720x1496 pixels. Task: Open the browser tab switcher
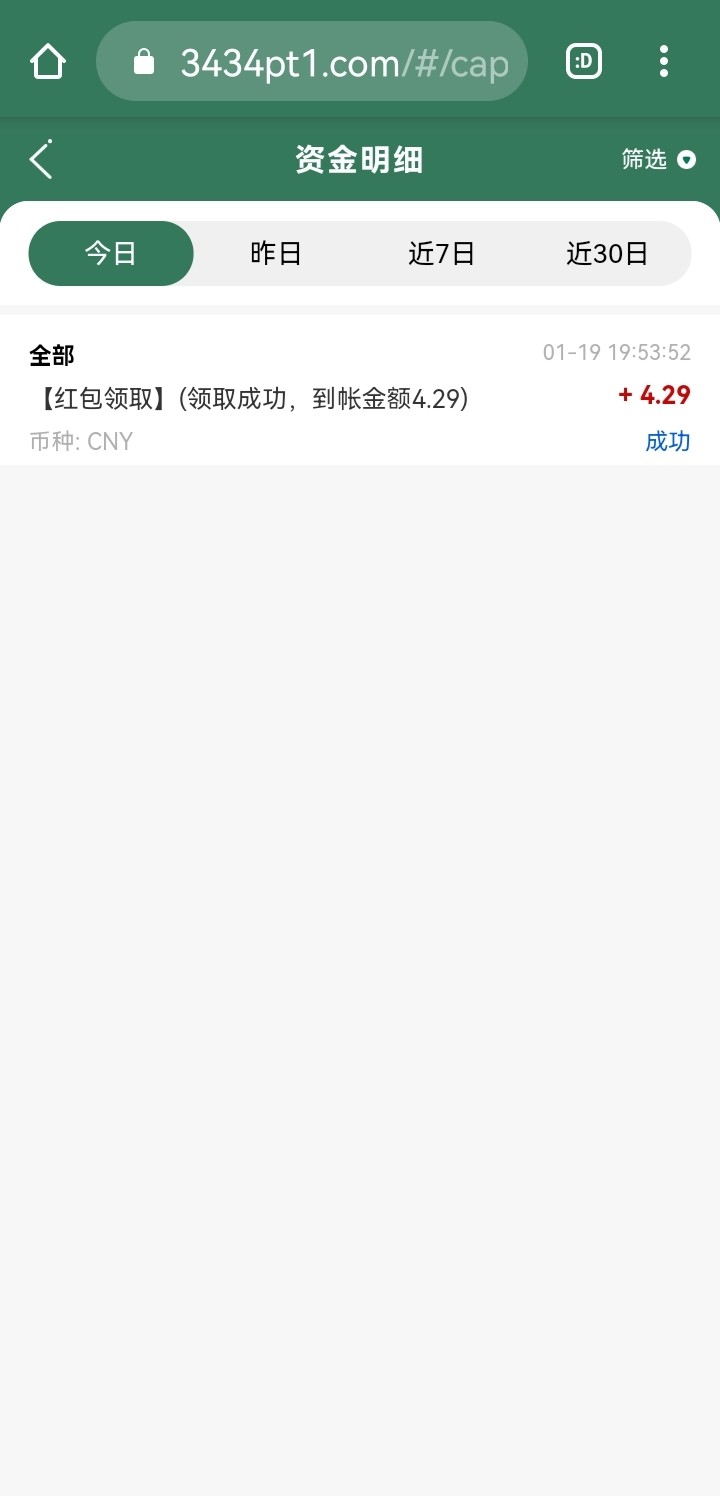[584, 62]
